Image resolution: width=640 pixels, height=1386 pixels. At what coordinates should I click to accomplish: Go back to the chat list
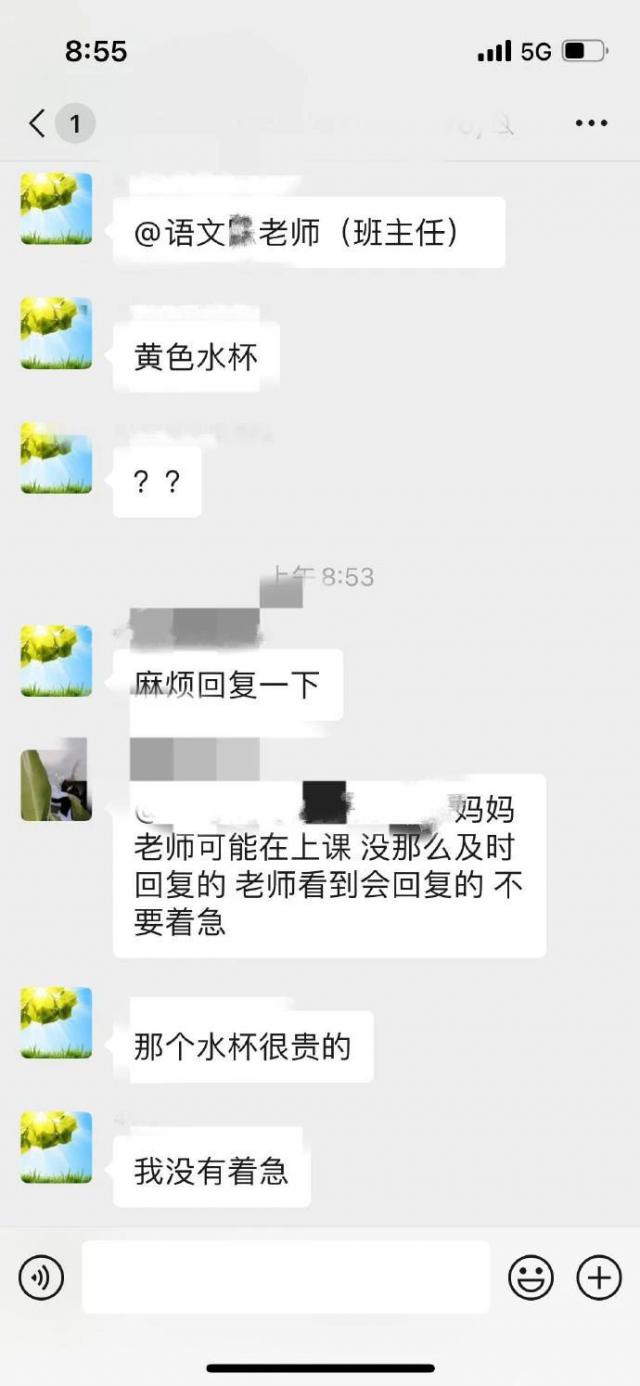(x=38, y=124)
